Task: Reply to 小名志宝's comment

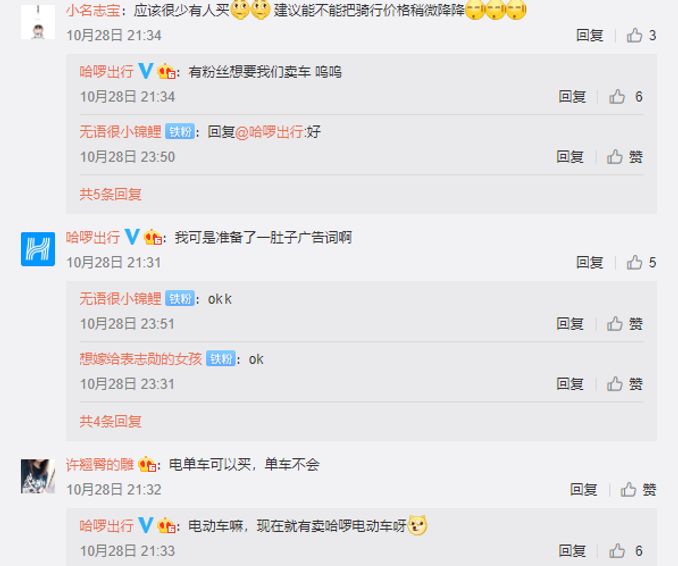Action: coord(589,35)
